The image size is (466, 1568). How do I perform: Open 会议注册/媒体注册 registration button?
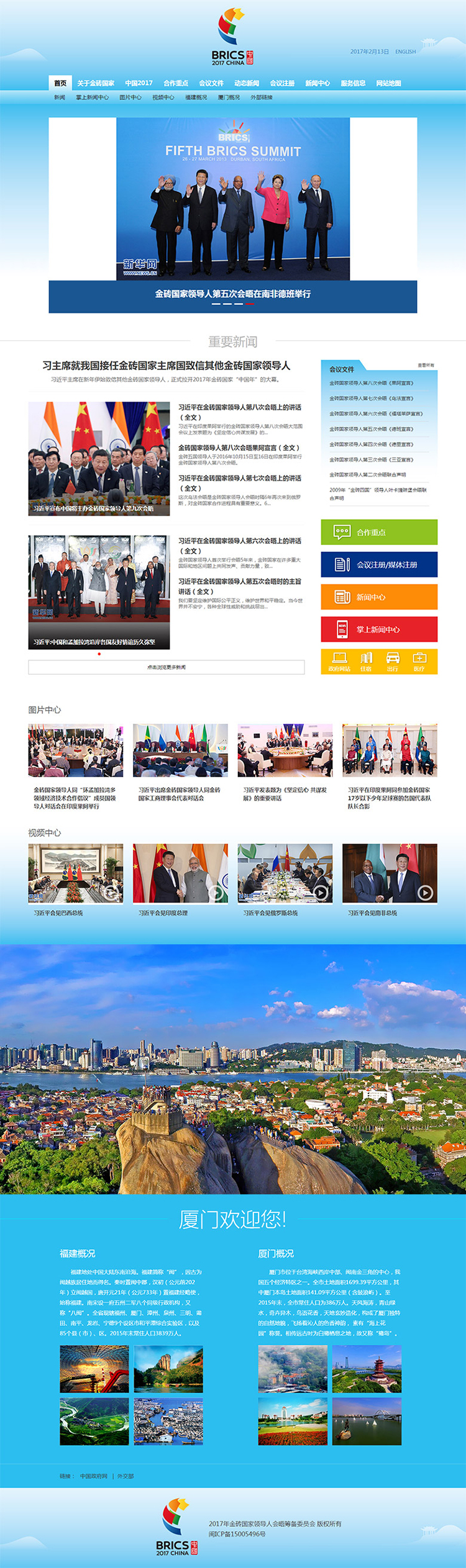379,564
